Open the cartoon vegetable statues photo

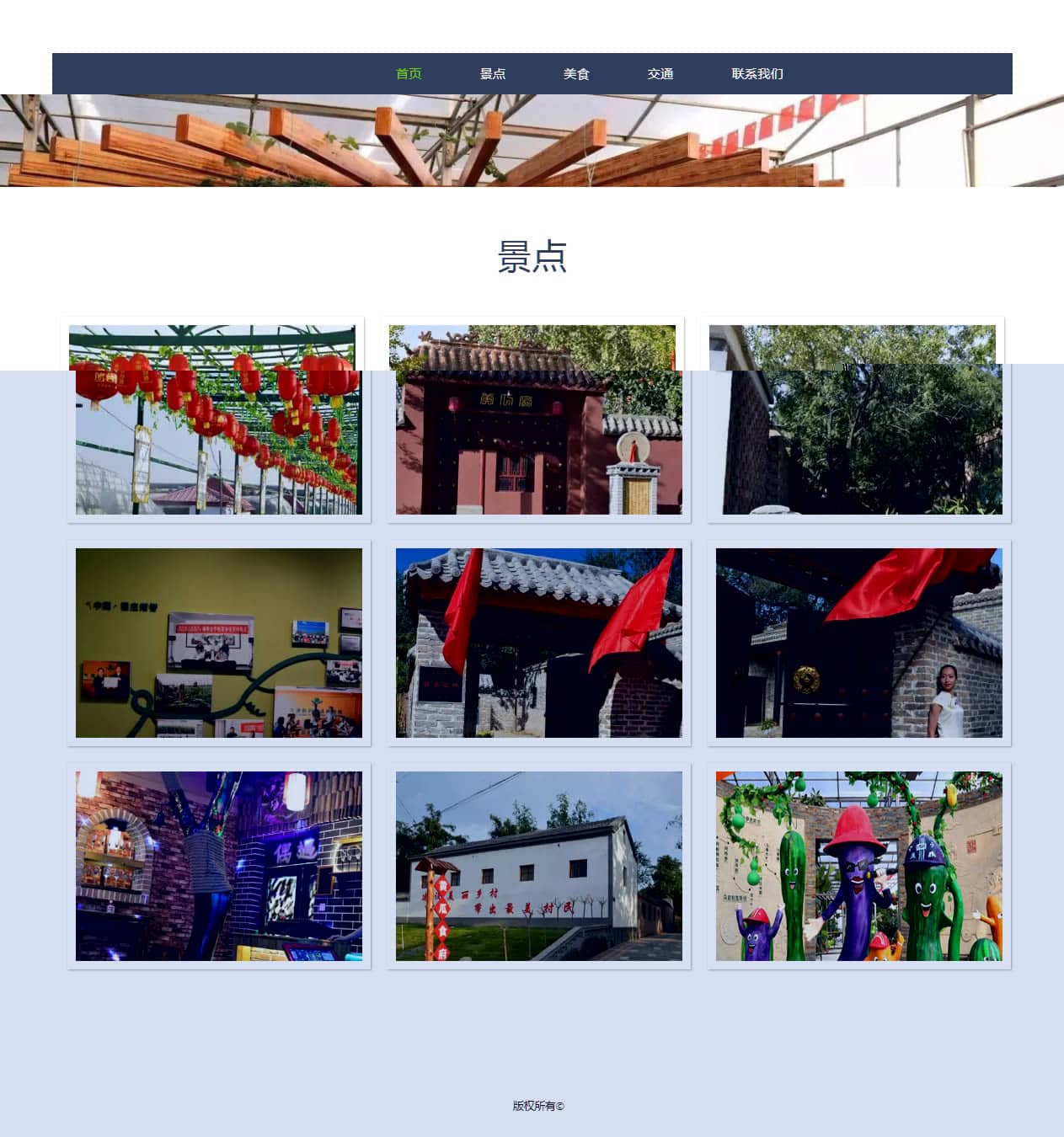click(859, 866)
